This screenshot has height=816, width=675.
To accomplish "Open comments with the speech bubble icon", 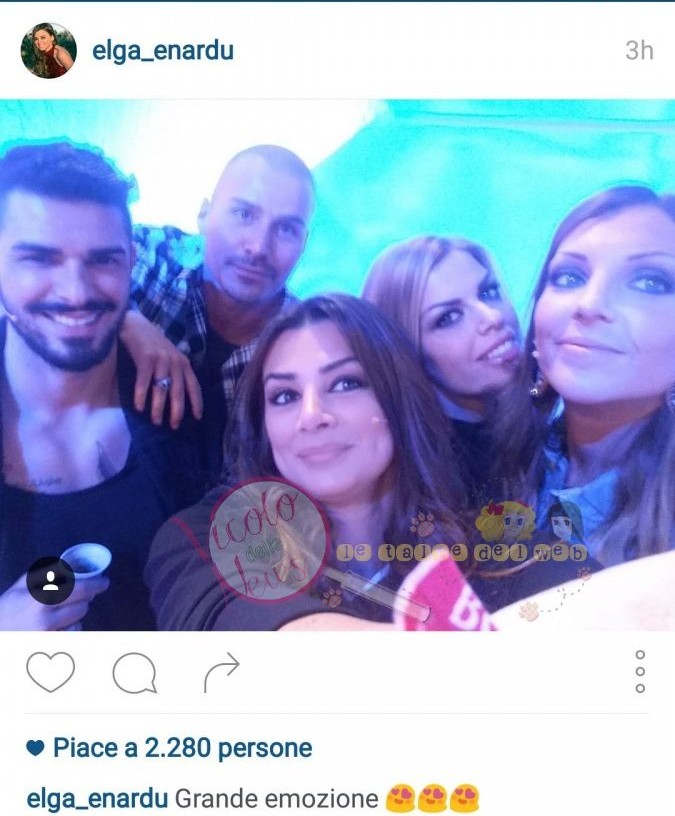I will coord(134,673).
